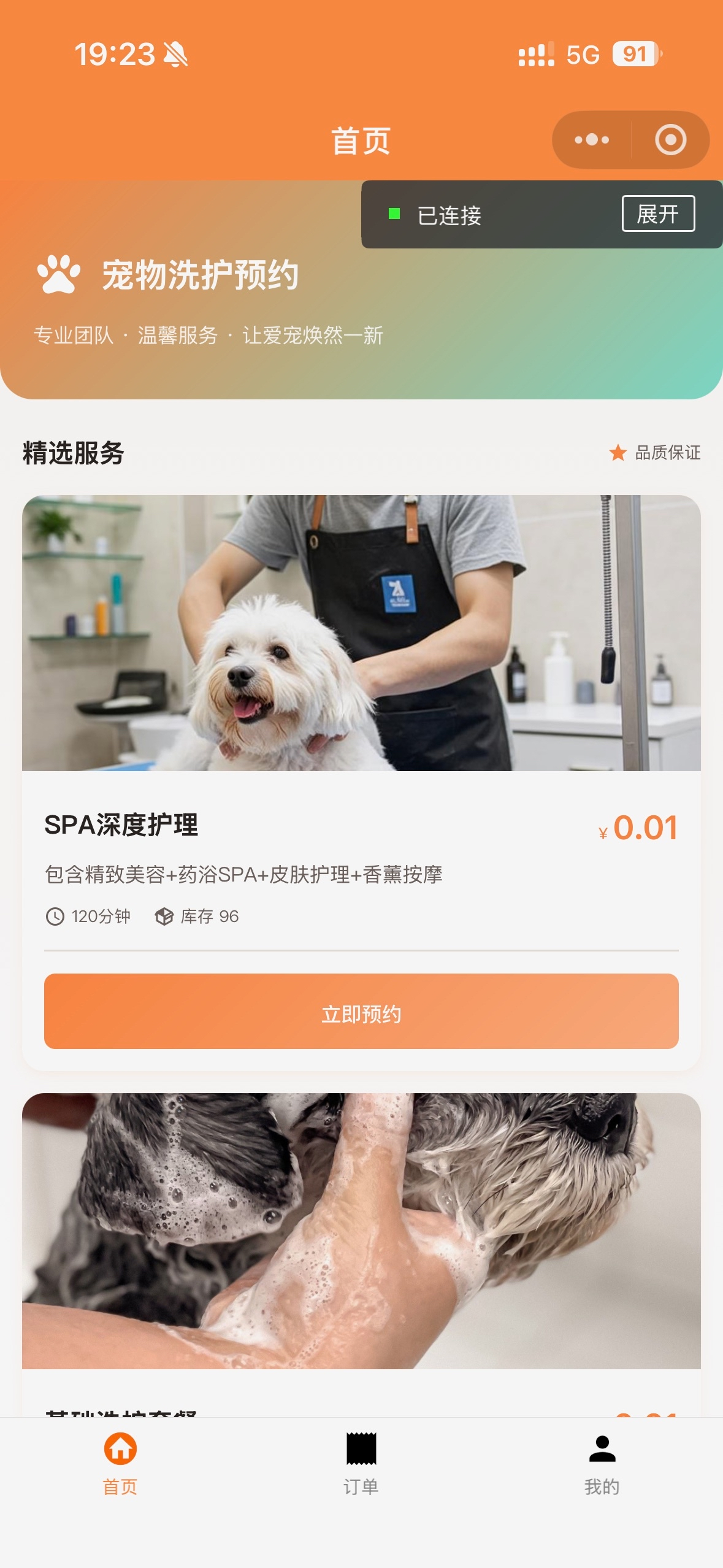Close the mini program with circle button
723x1568 pixels.
(x=670, y=140)
